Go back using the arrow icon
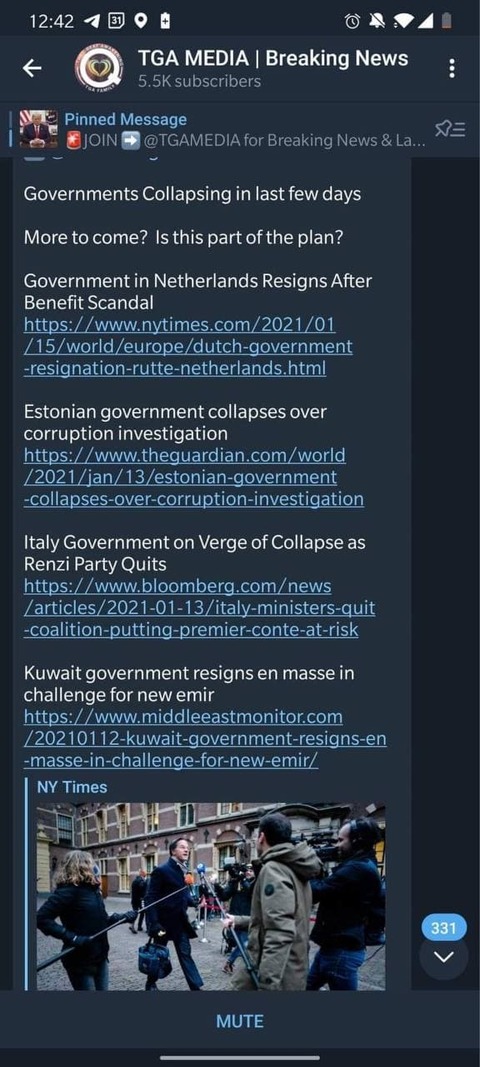 pos(32,68)
